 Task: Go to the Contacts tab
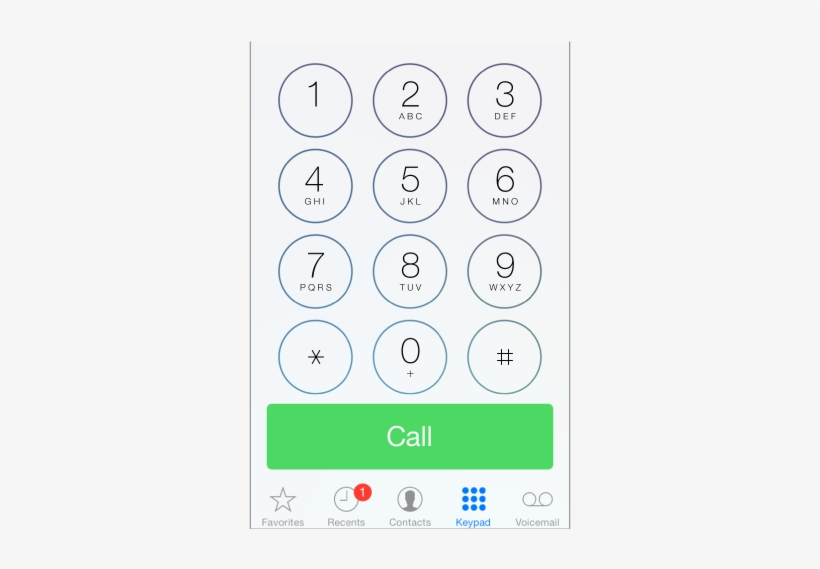[x=410, y=506]
